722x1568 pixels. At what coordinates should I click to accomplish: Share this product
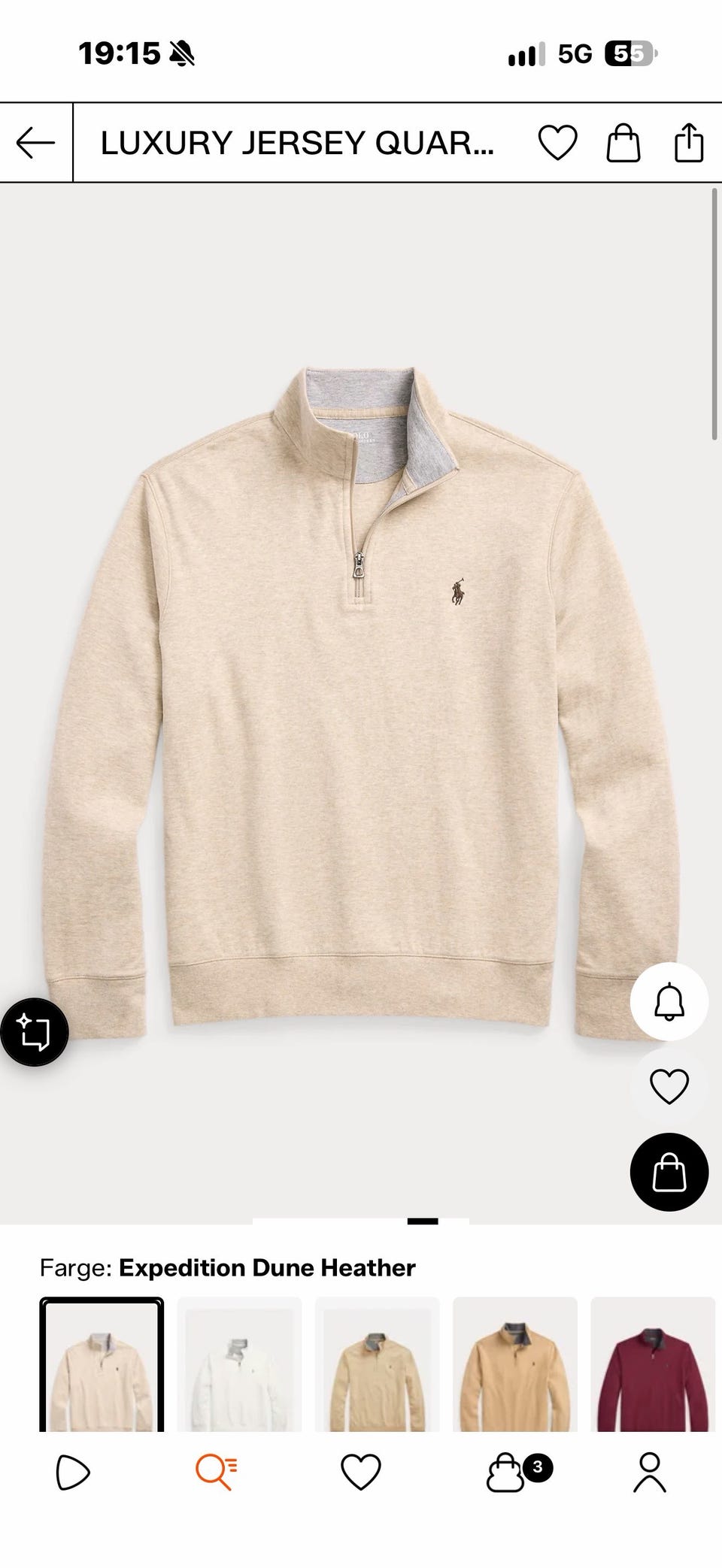(x=689, y=143)
